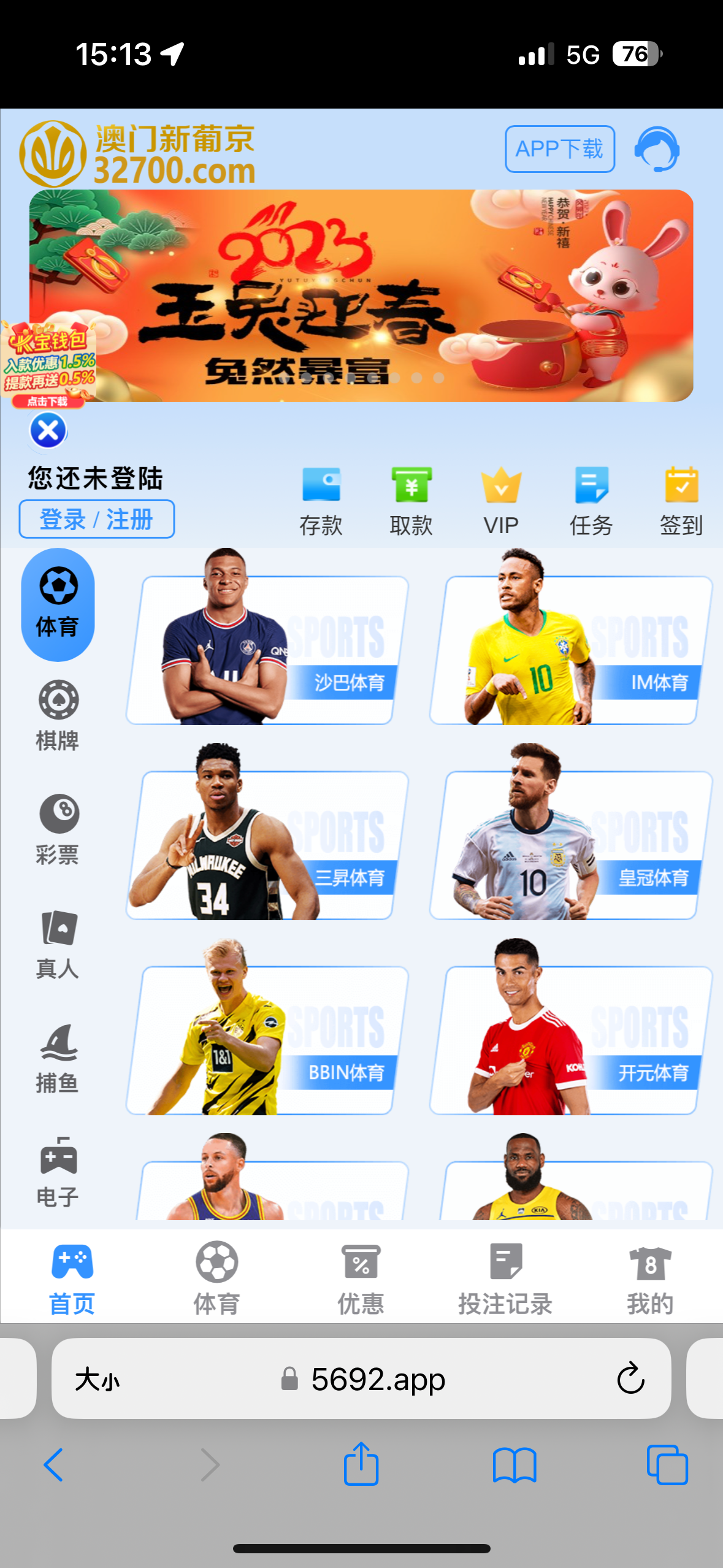Close the floating wallet promo
723x1568 pixels.
pyautogui.click(x=48, y=430)
